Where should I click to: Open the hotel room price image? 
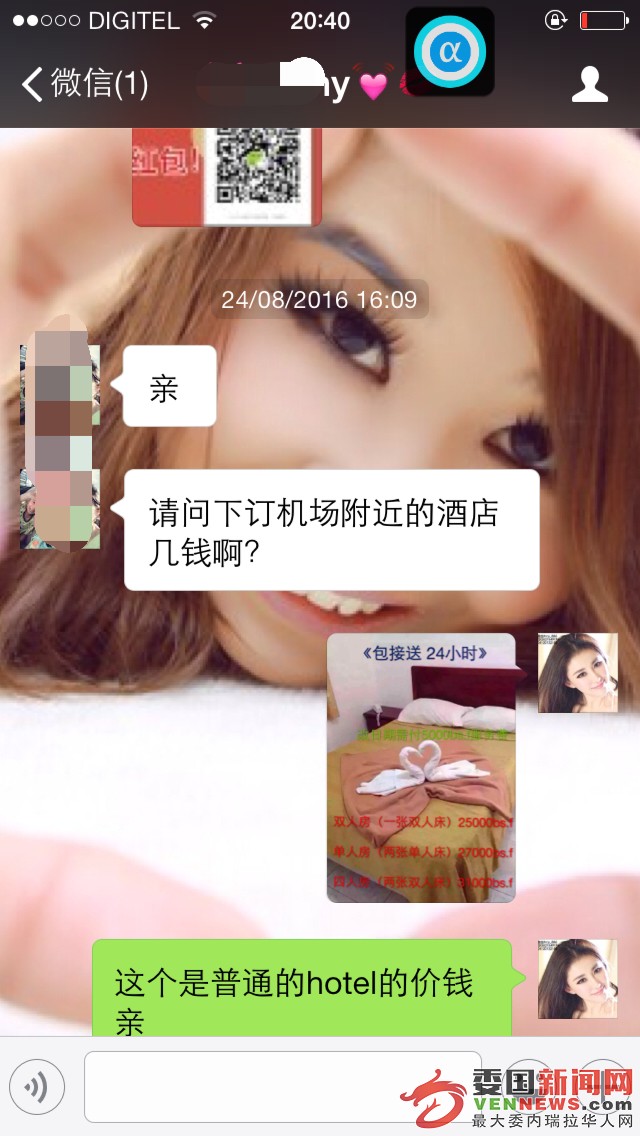(x=421, y=767)
